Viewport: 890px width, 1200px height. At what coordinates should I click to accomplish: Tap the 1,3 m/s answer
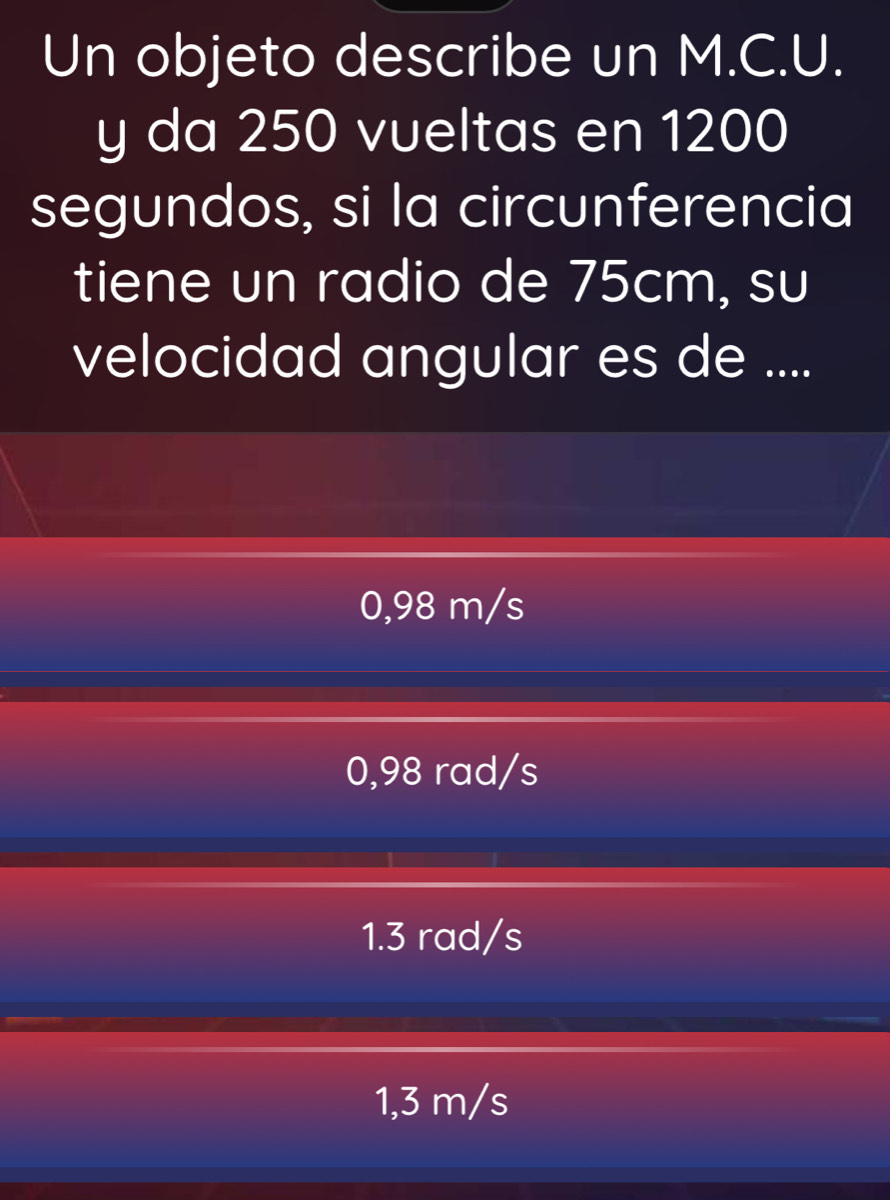(x=444, y=1101)
